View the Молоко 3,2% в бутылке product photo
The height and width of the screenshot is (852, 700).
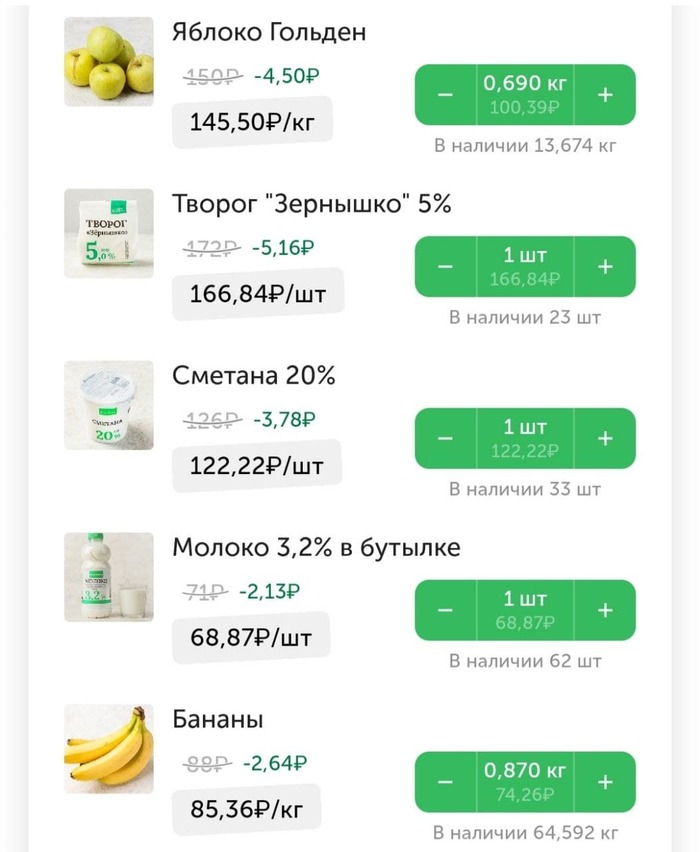click(109, 577)
